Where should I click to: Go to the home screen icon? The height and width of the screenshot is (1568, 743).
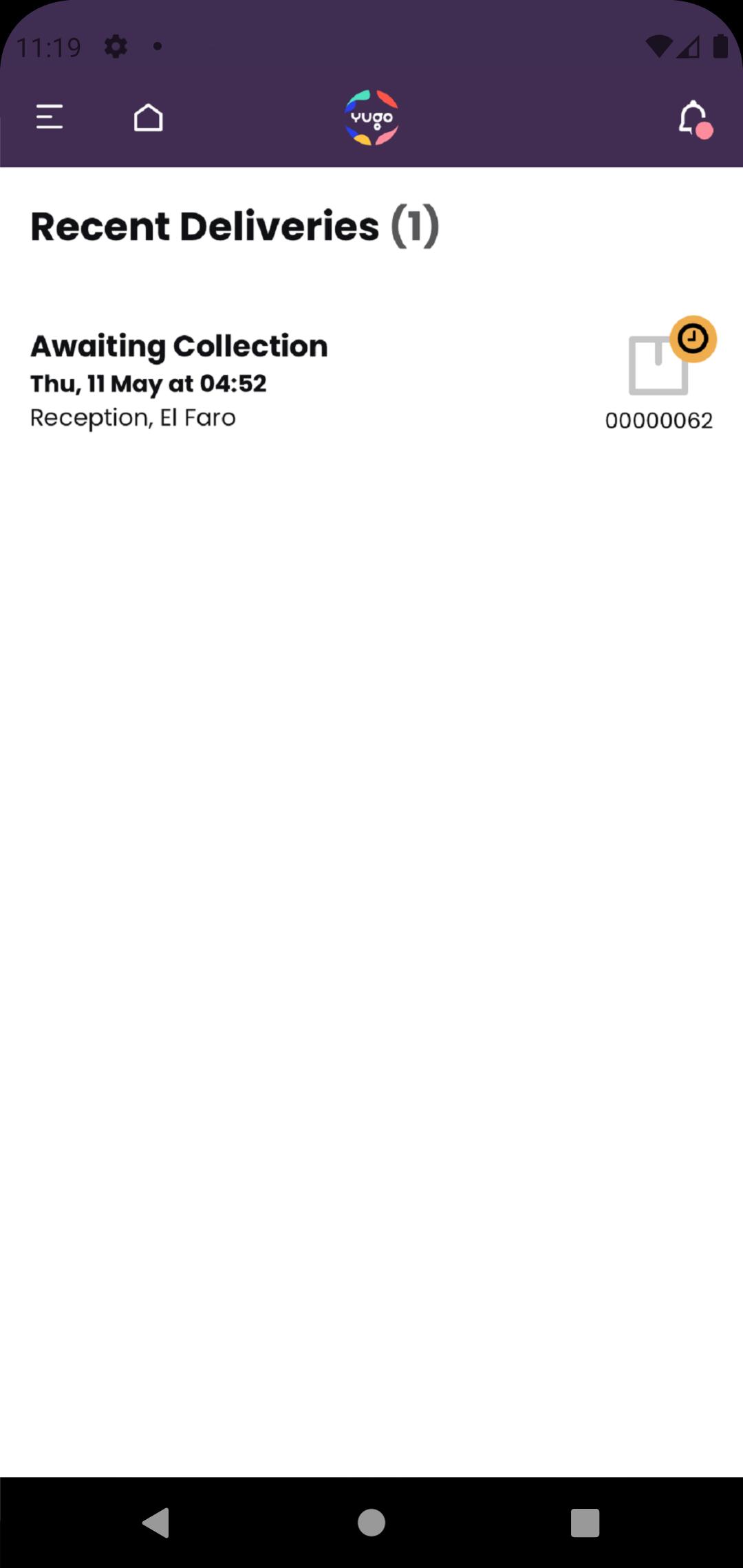click(x=148, y=117)
